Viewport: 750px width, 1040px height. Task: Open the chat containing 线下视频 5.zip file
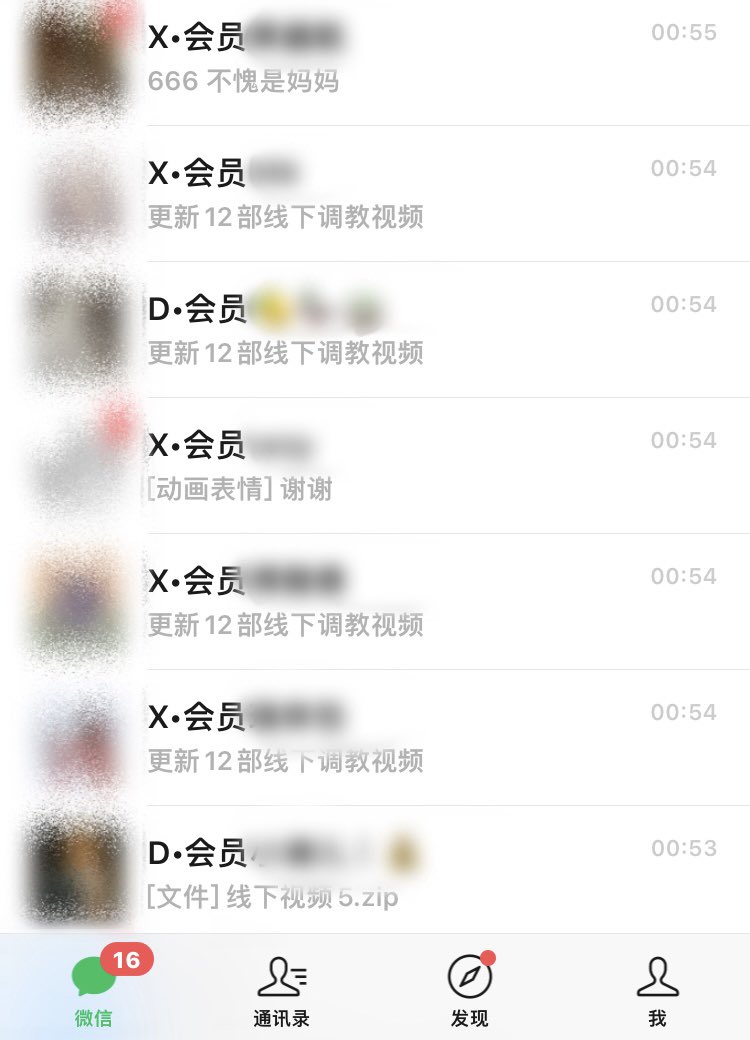pyautogui.click(x=375, y=870)
